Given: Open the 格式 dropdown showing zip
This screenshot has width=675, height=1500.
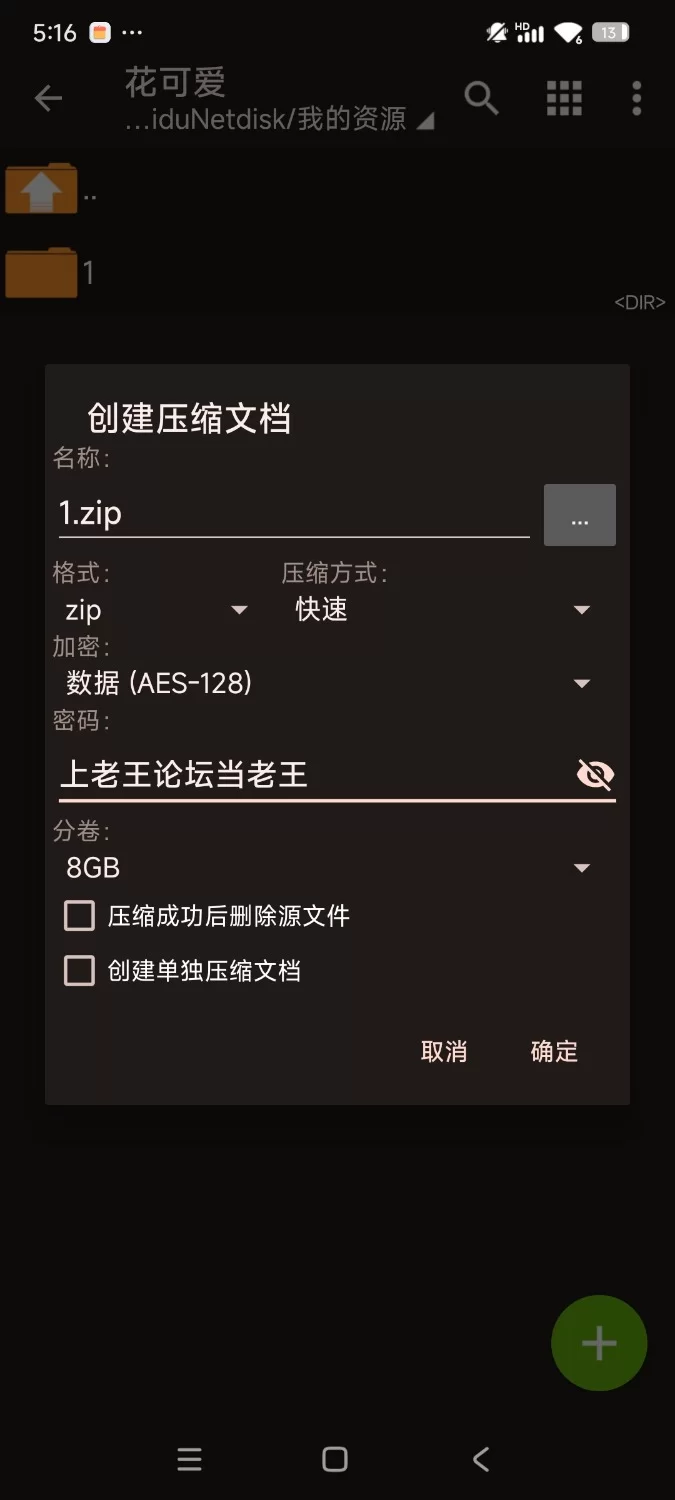Looking at the screenshot, I should point(155,609).
